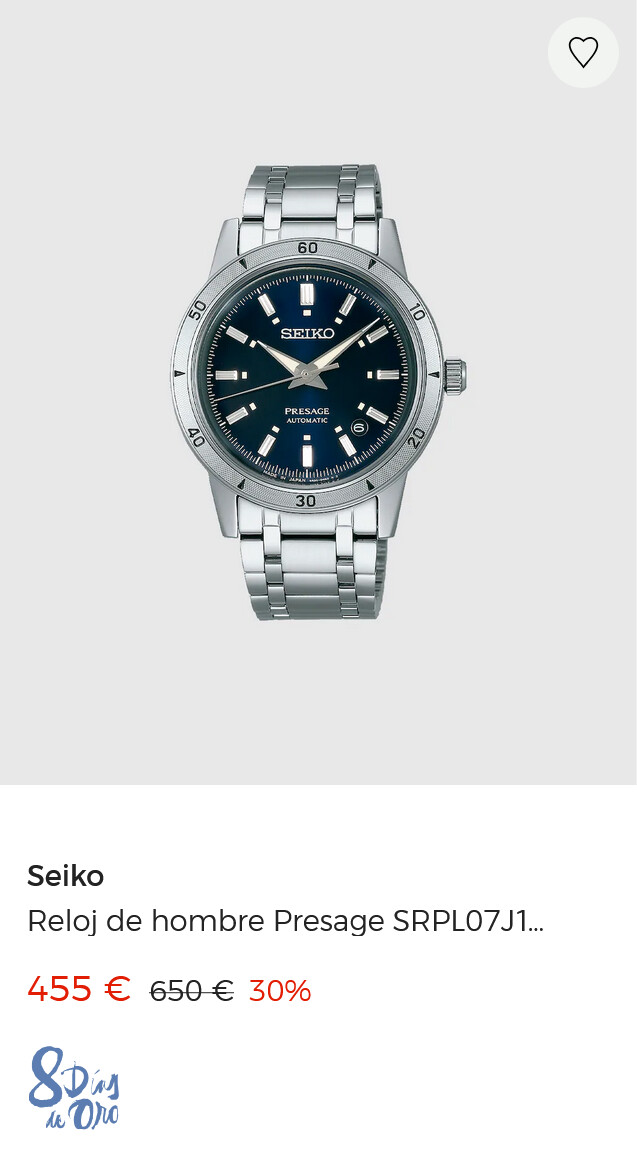Add the Seiko watch to favorites
This screenshot has height=1151, width=637.
click(x=583, y=52)
